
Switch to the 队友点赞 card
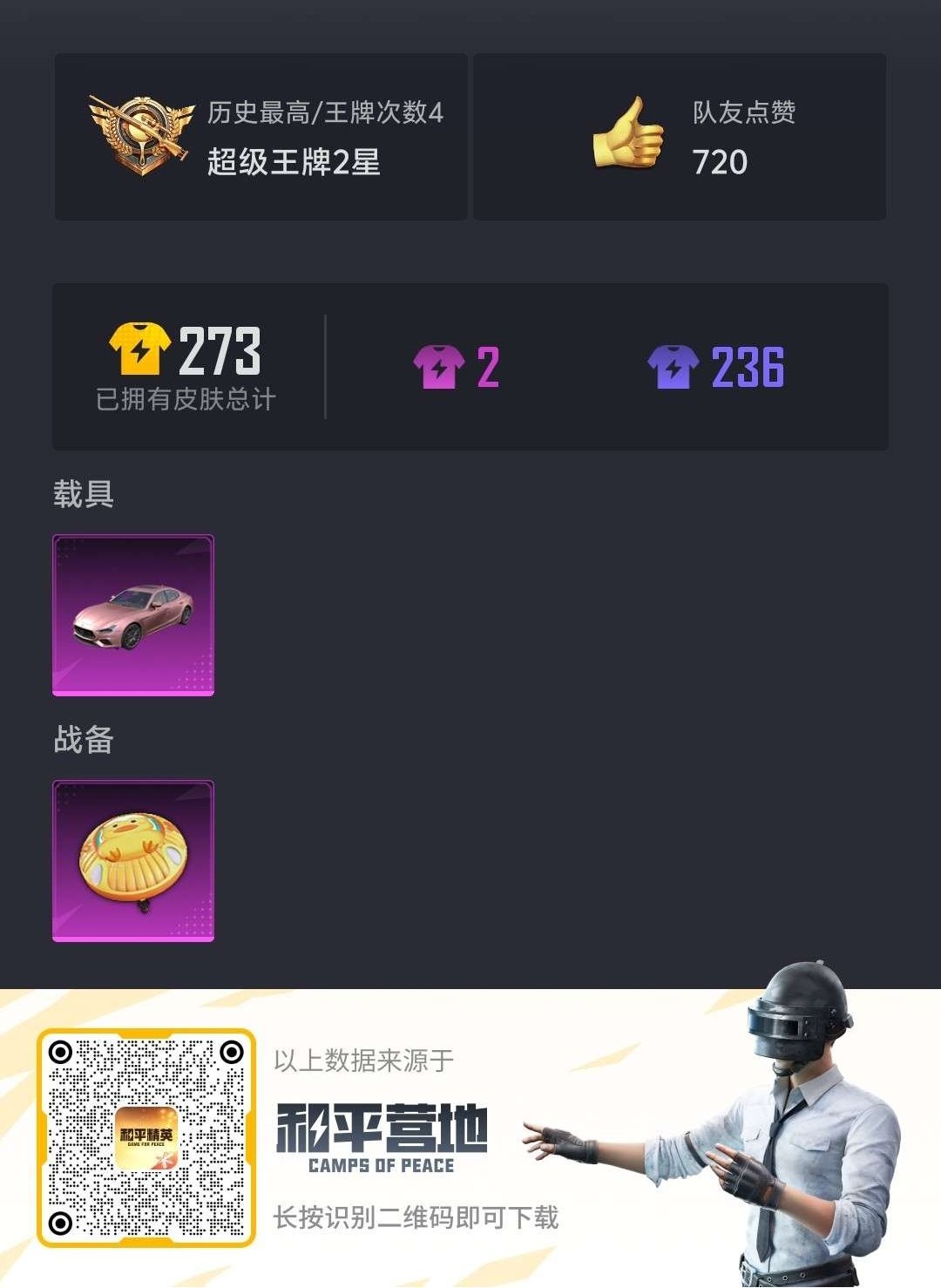click(680, 135)
